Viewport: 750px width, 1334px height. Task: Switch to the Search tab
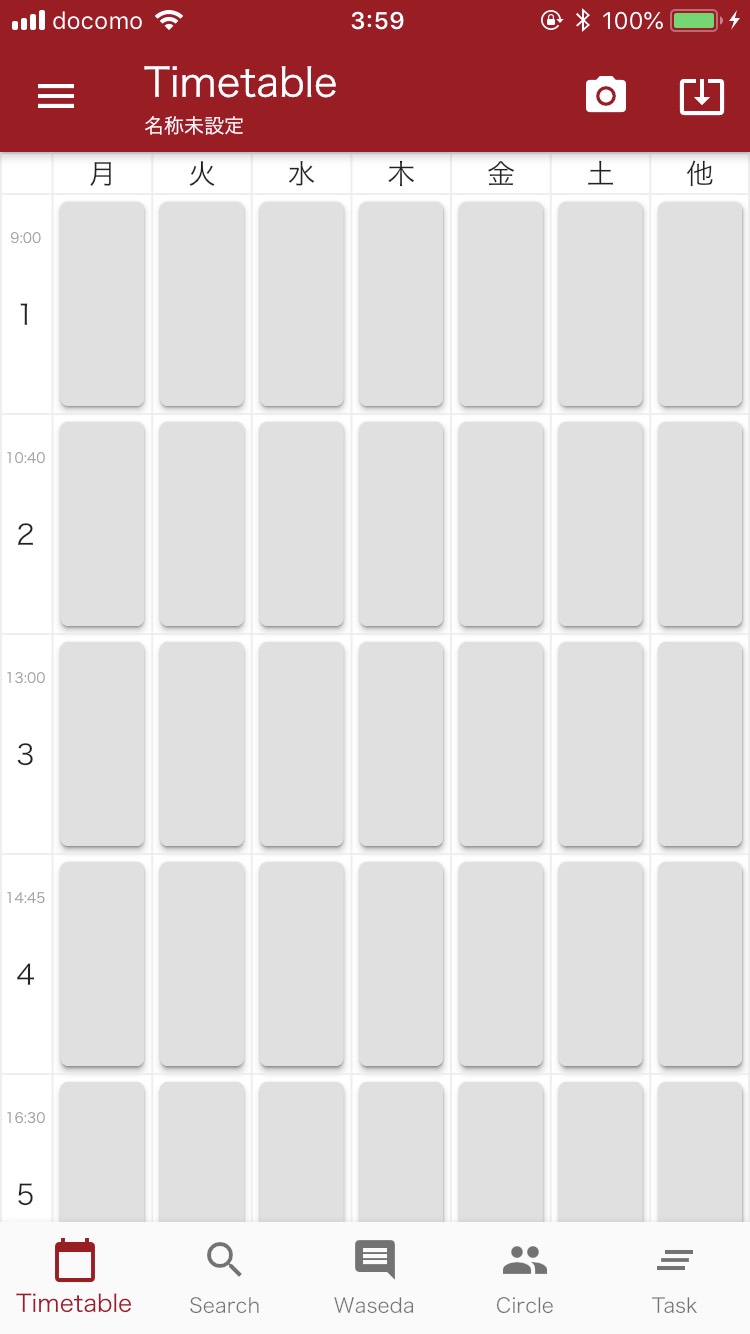pyautogui.click(x=224, y=1278)
